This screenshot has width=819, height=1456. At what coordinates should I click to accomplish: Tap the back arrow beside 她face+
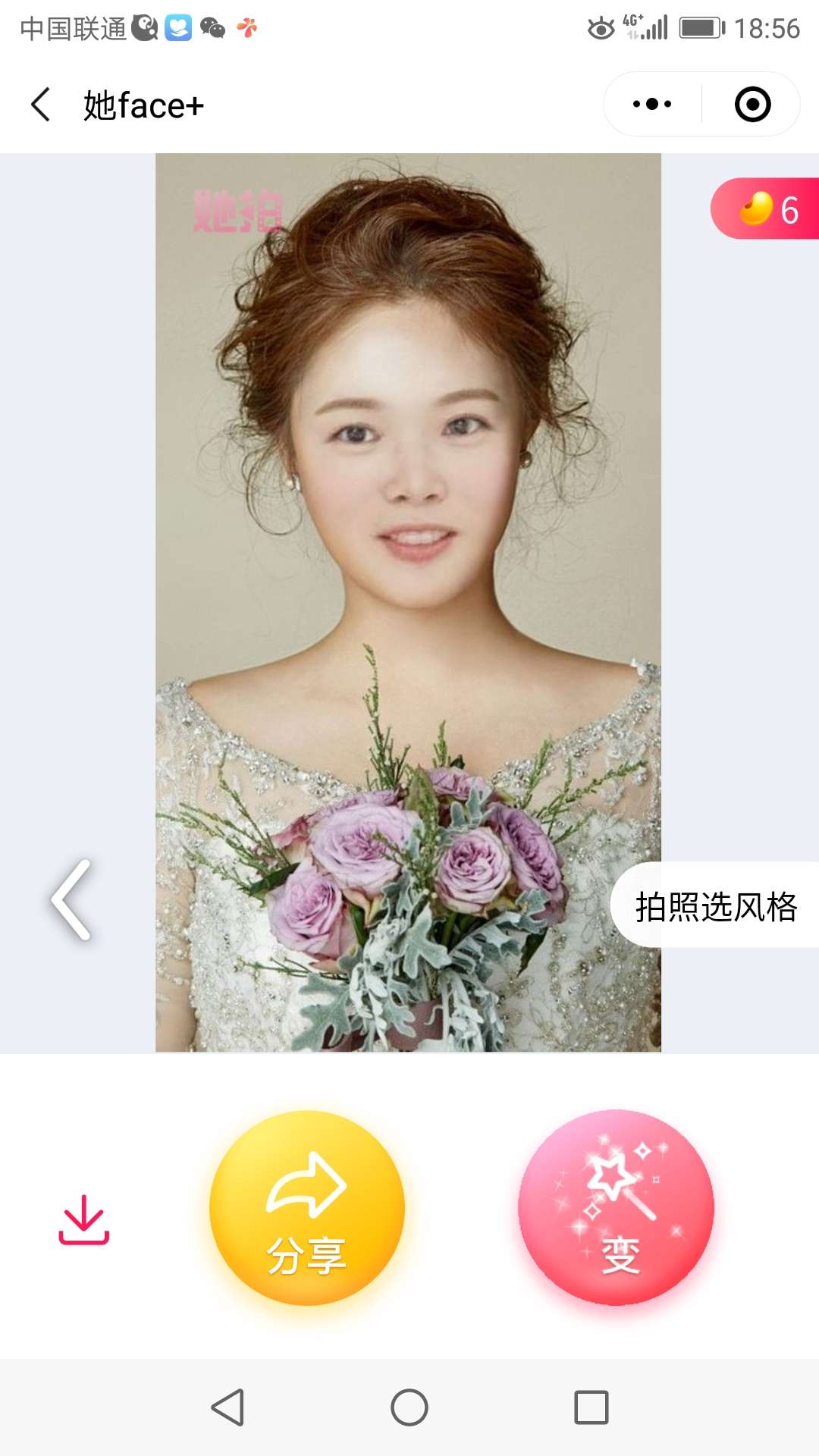point(39,105)
